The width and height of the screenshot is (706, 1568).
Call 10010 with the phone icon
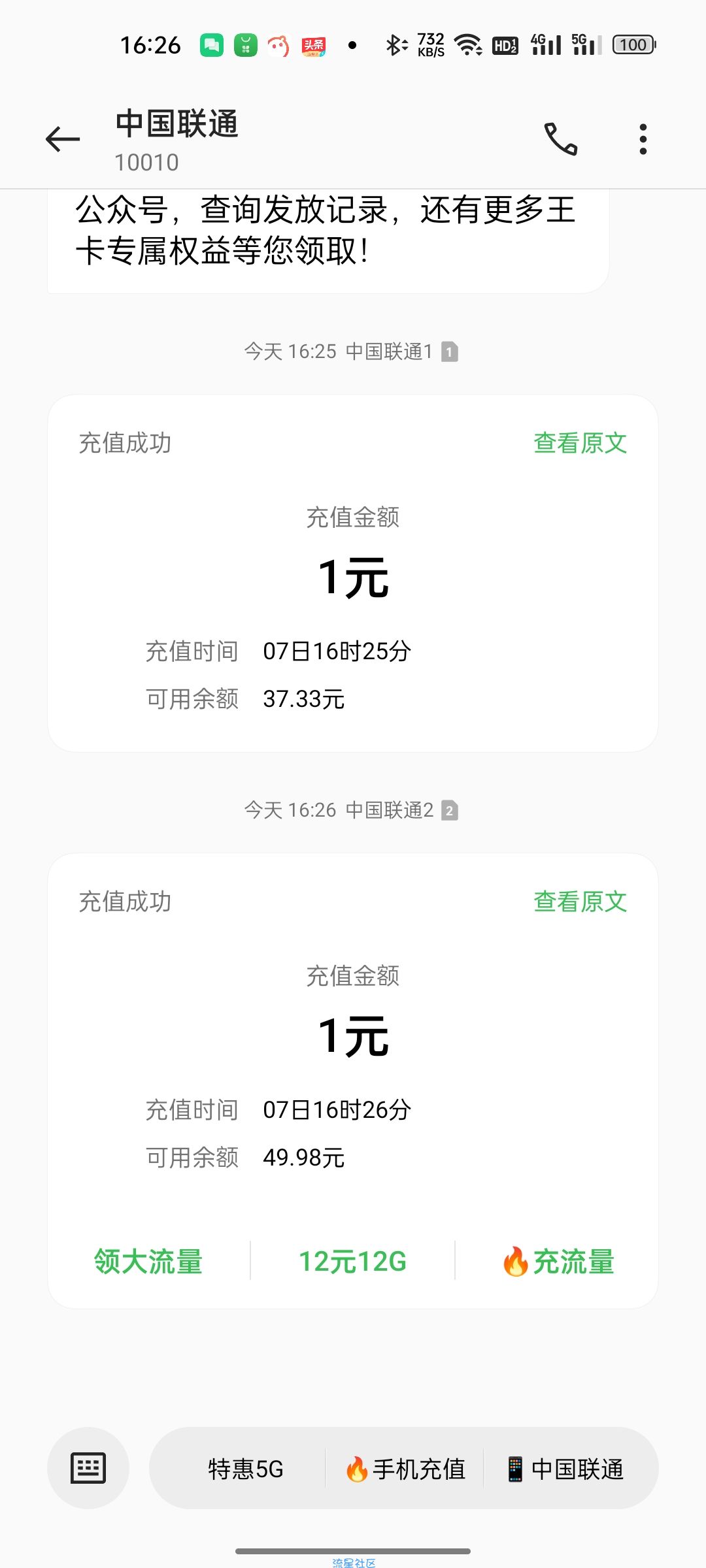pyautogui.click(x=561, y=139)
